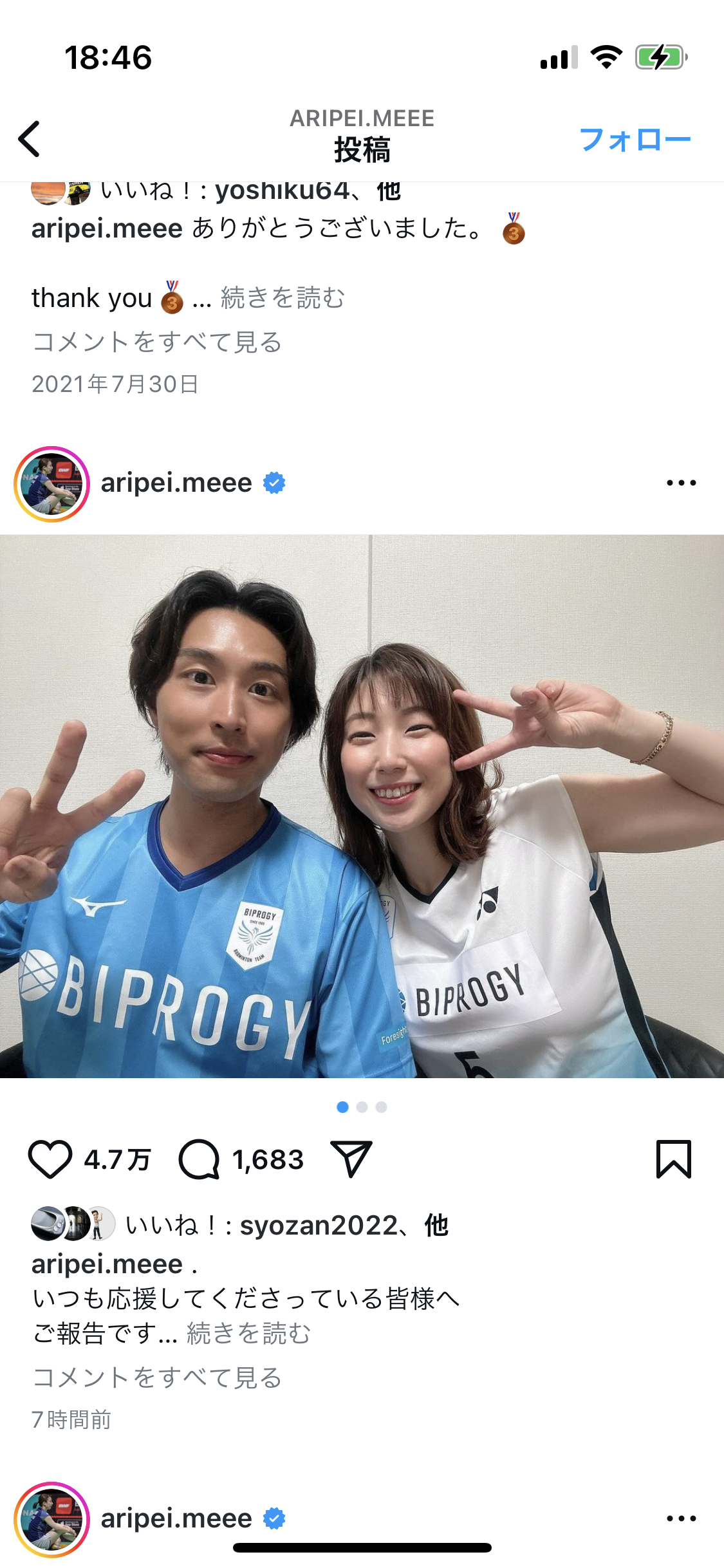
Task: Expand the thank you caption with 続きを読む
Action: click(x=283, y=298)
